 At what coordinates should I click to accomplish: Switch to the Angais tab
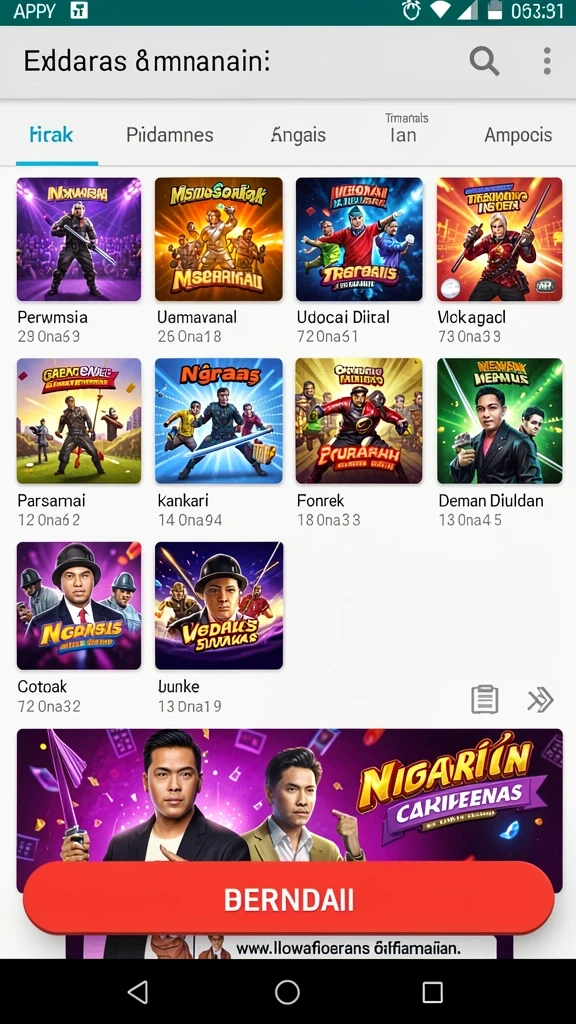pyautogui.click(x=298, y=135)
